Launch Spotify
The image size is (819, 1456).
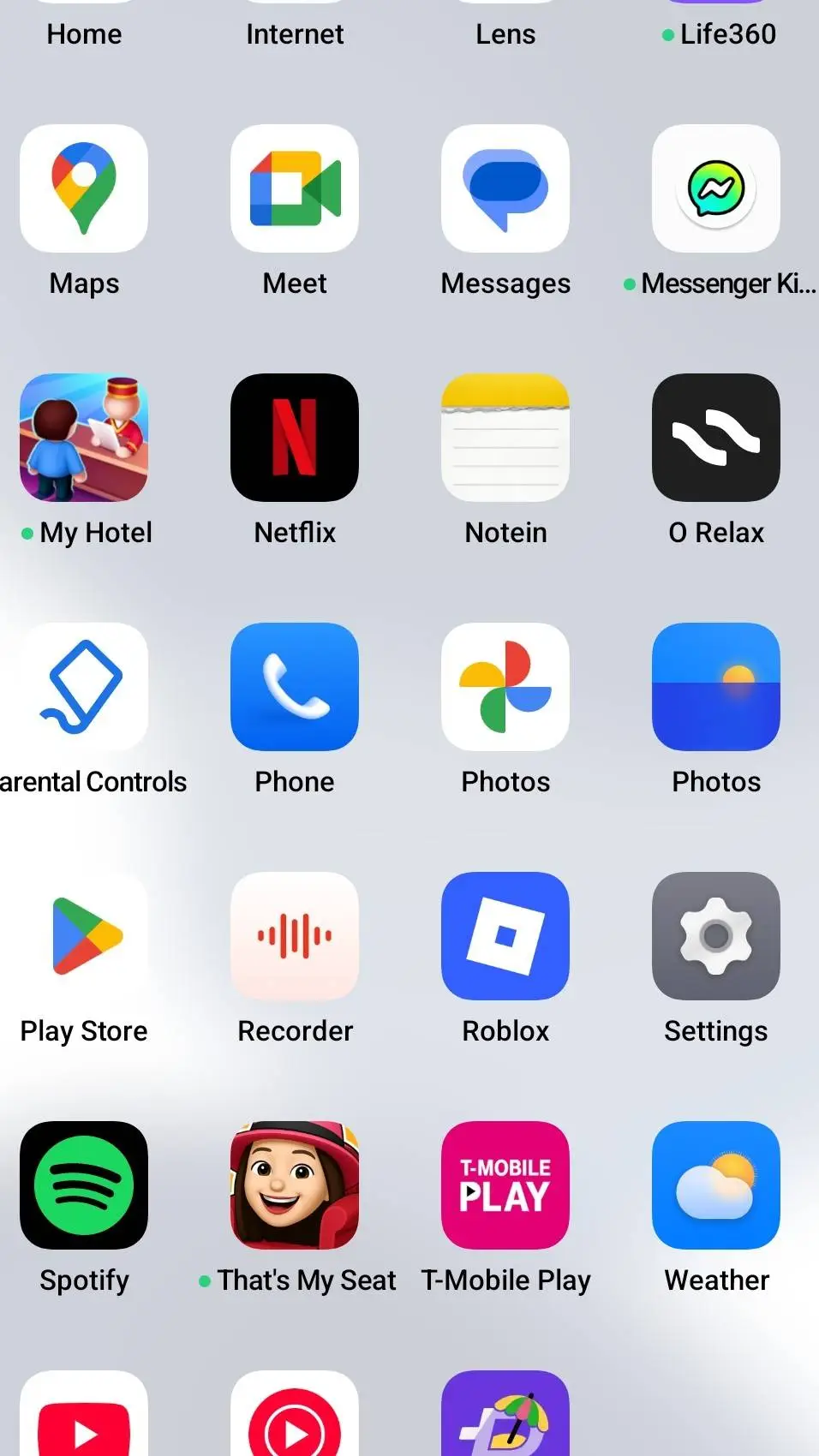[x=84, y=1185]
